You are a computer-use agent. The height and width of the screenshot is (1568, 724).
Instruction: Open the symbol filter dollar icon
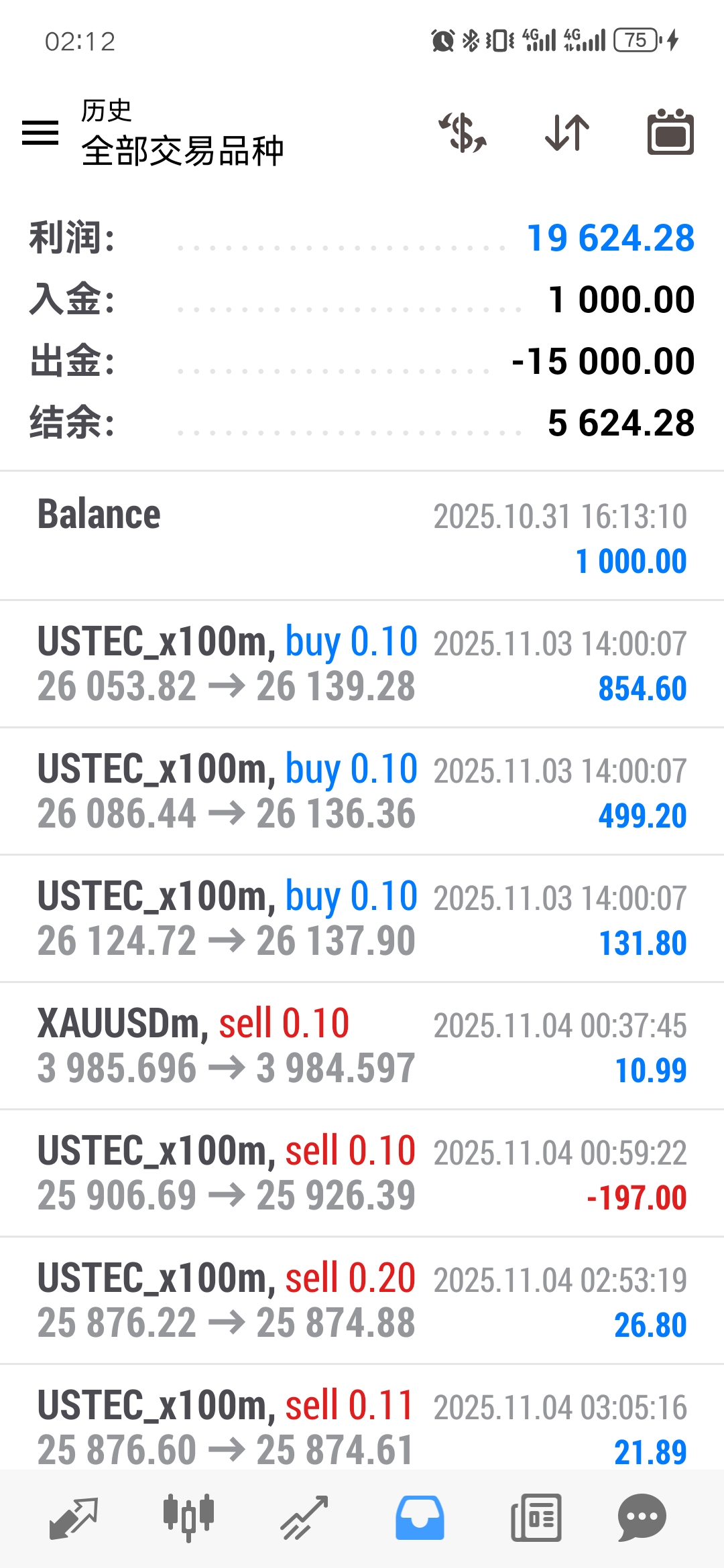(x=463, y=132)
